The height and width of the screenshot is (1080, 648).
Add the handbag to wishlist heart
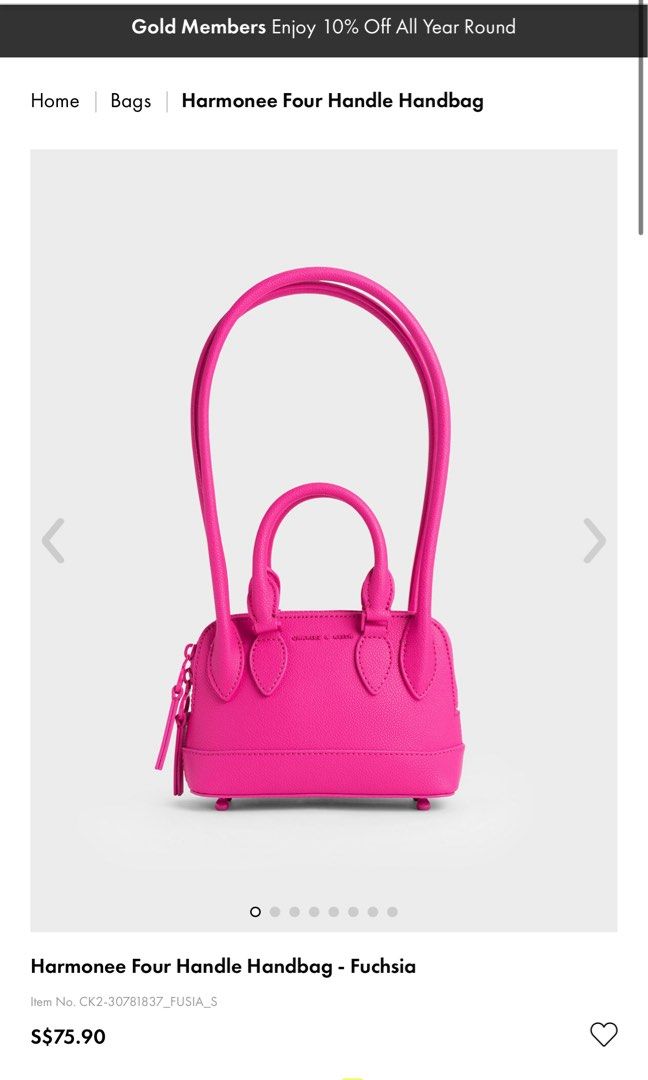[x=603, y=1034]
